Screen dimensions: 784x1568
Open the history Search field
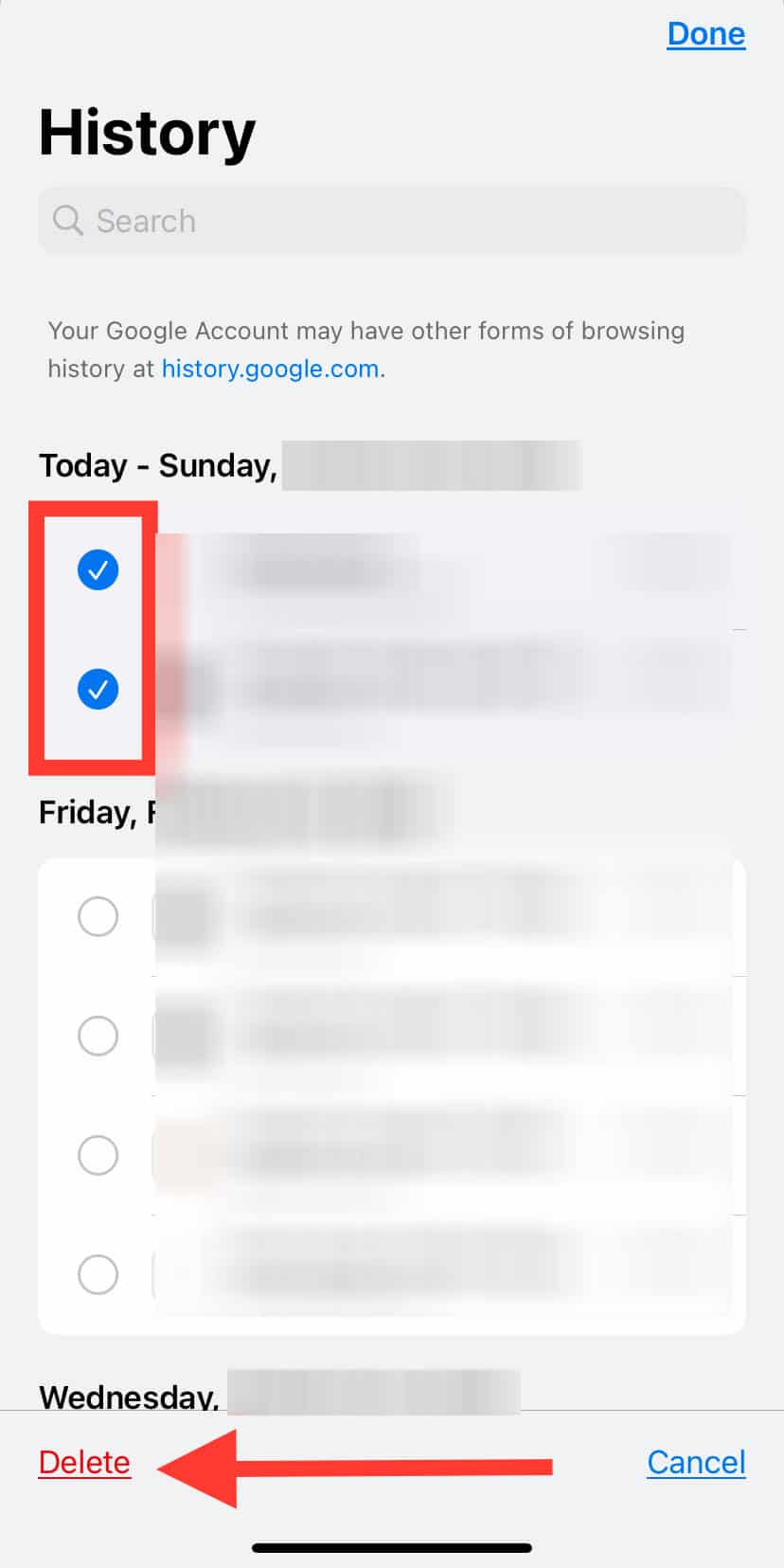pos(392,221)
